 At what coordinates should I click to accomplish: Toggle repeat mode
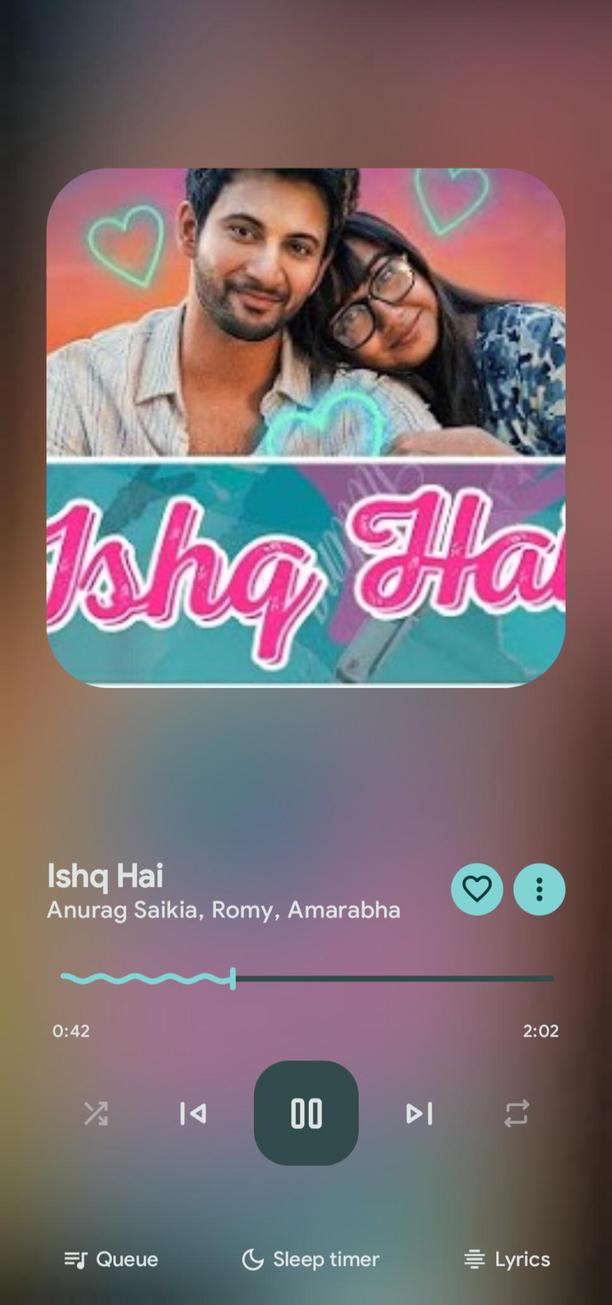tap(516, 1113)
